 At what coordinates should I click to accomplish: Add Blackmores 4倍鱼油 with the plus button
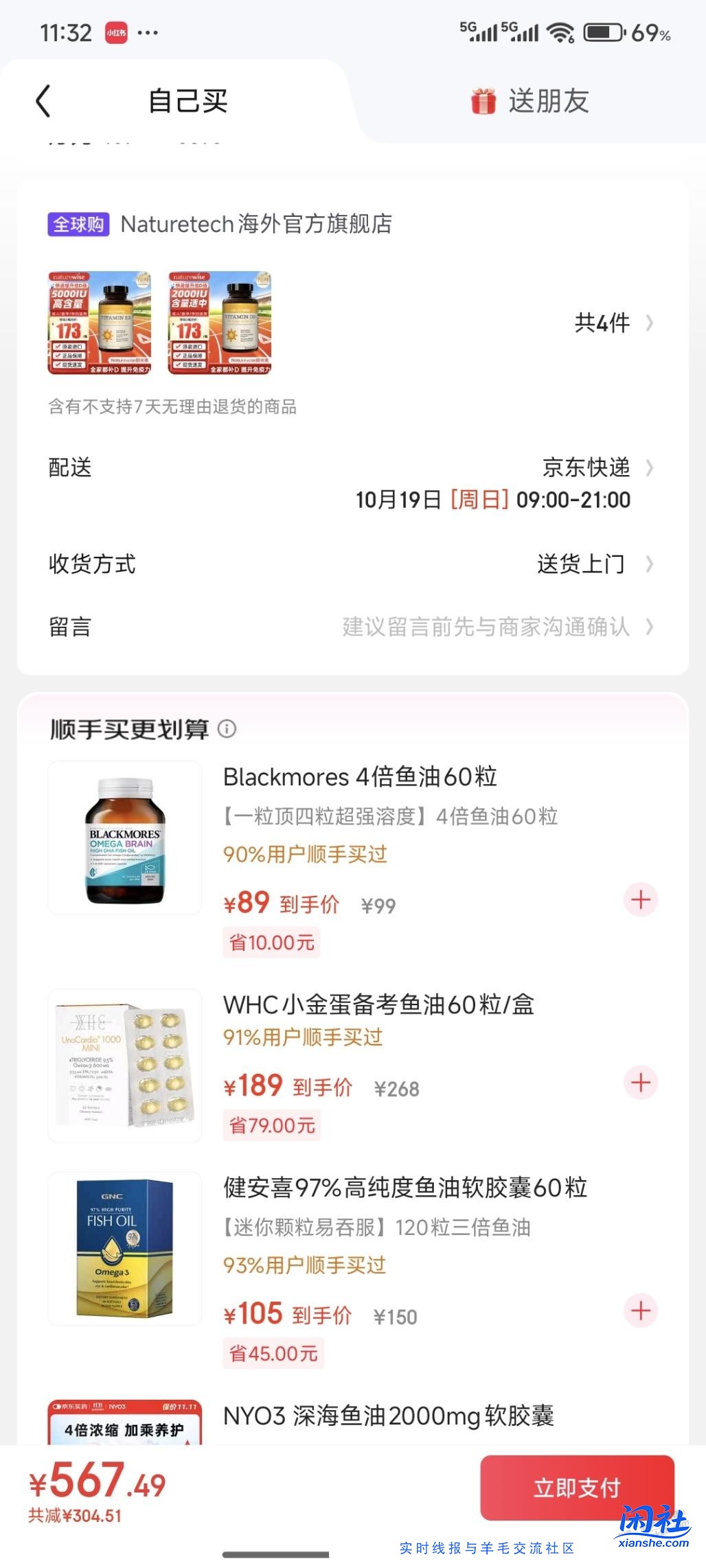tap(640, 899)
